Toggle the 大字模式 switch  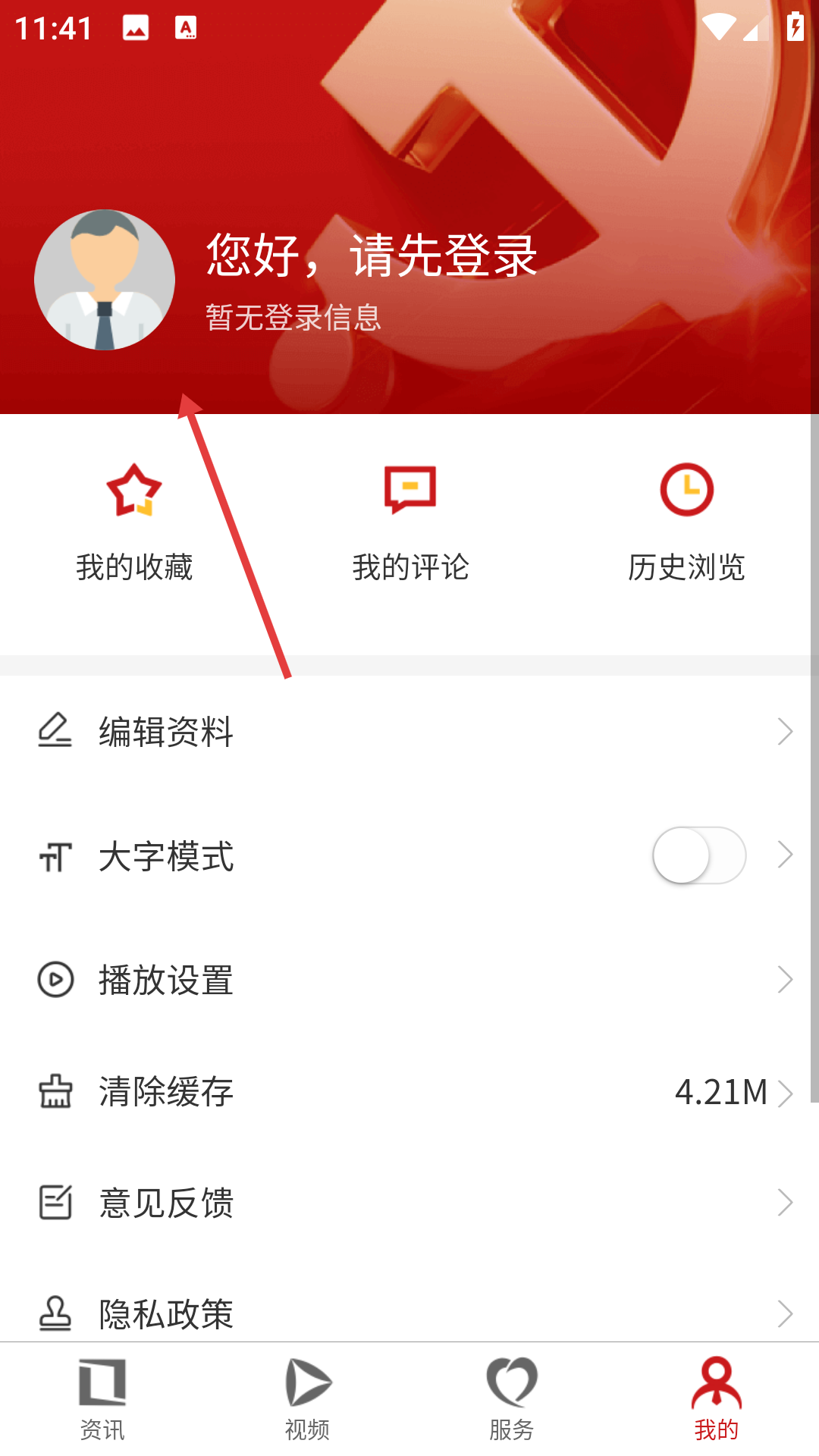698,855
